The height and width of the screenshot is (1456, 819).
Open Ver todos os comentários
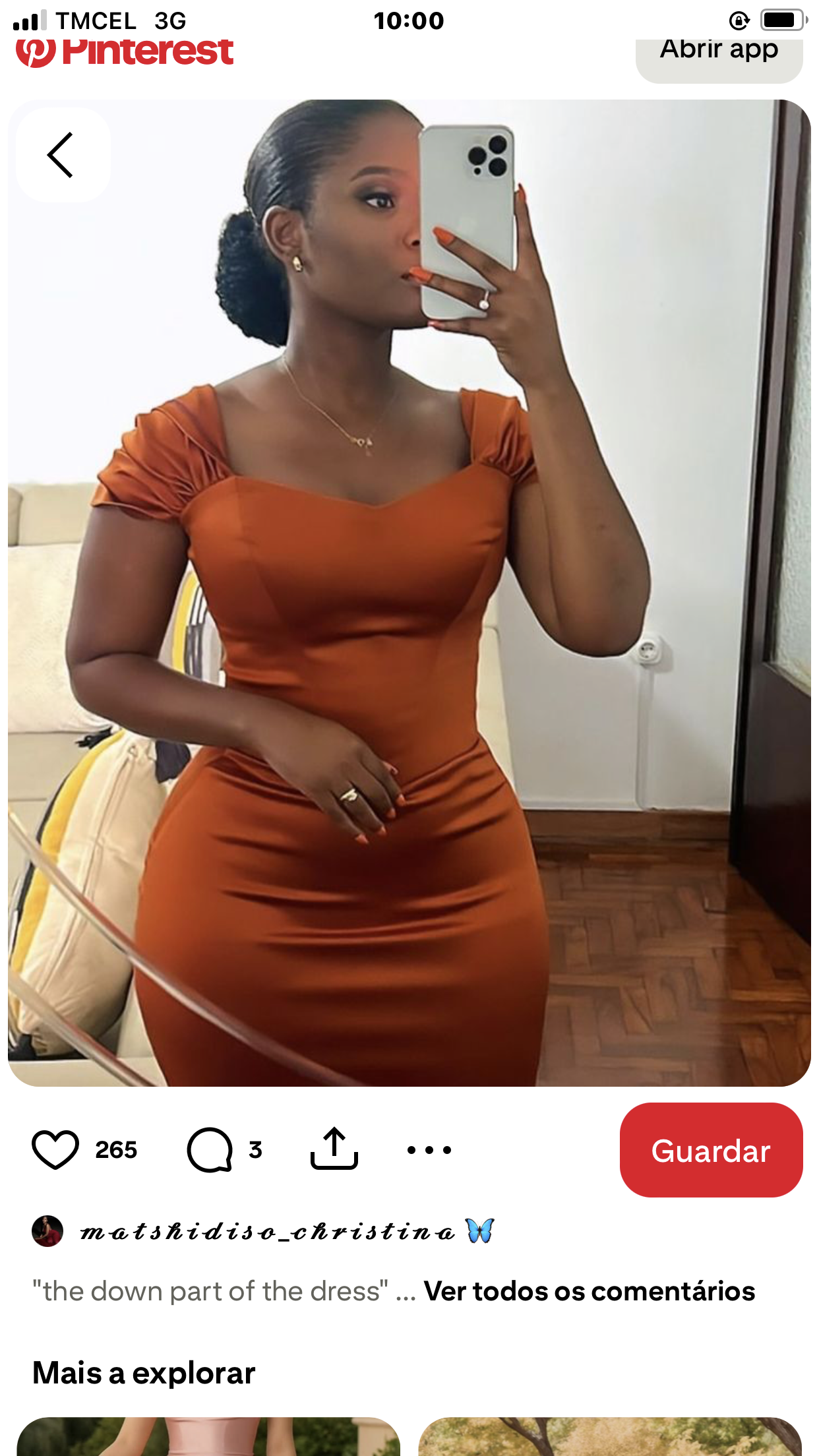(x=589, y=1291)
